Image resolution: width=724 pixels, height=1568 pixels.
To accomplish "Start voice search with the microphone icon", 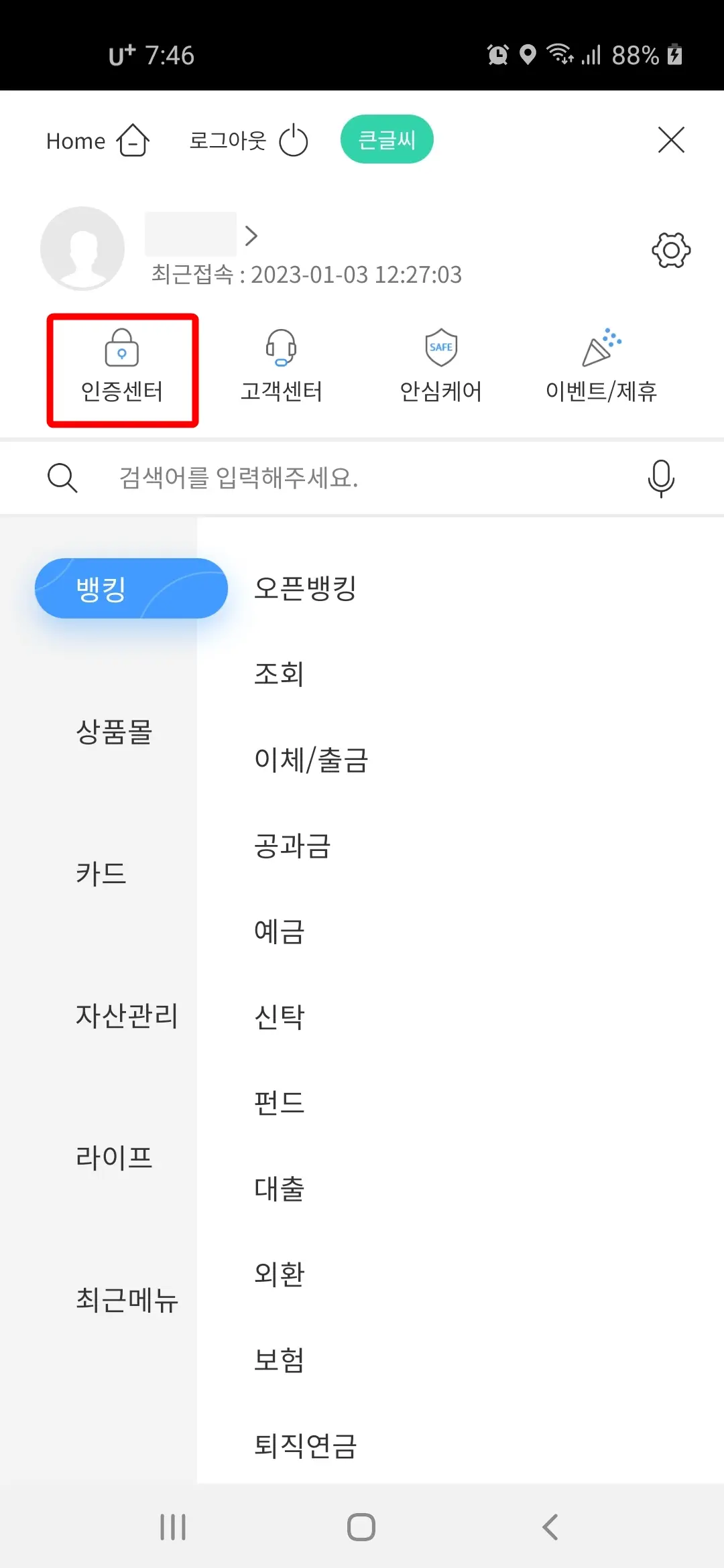I will pos(660,478).
